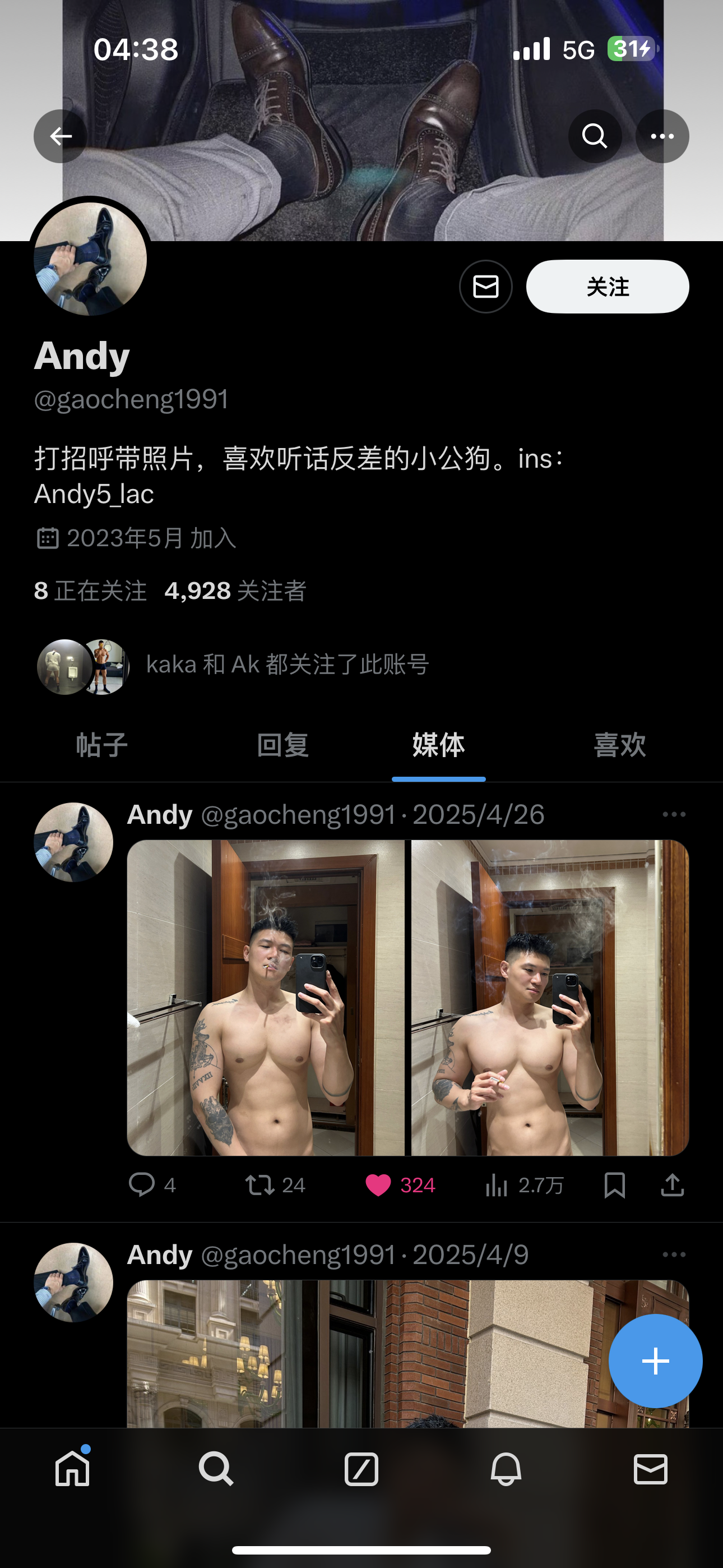Open the notifications bell tab

[506, 1469]
